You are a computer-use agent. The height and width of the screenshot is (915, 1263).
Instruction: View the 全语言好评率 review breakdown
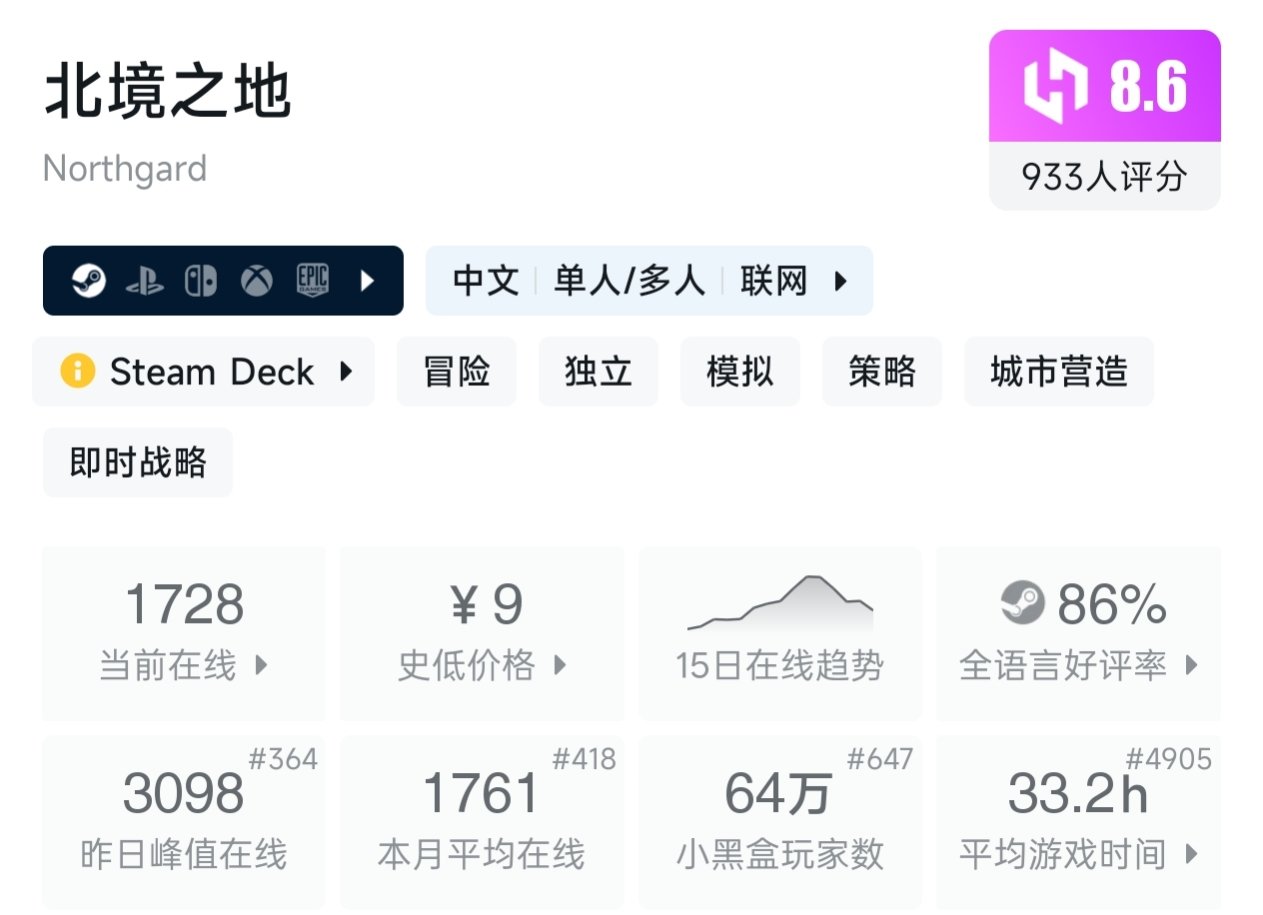point(1078,632)
